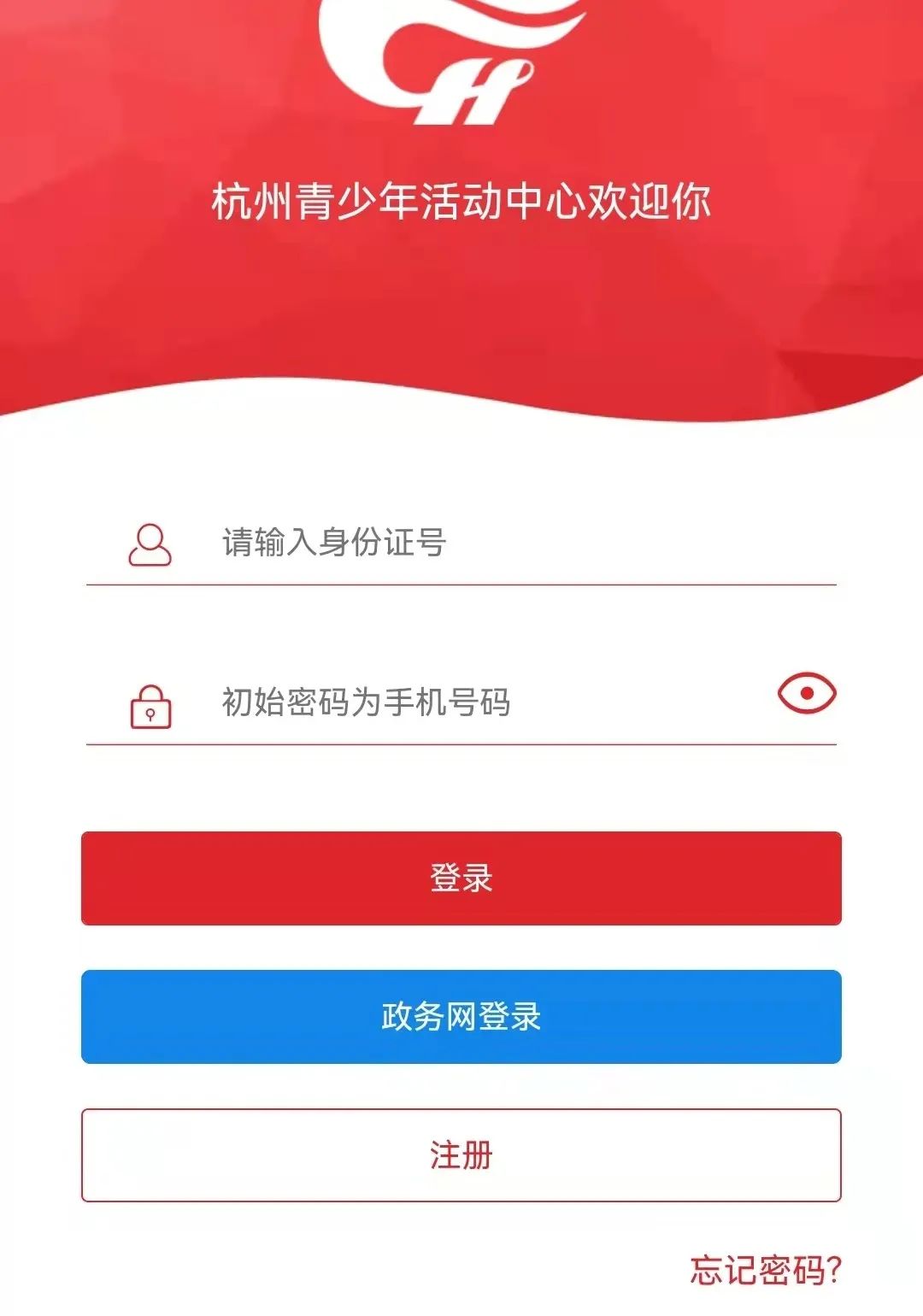Viewport: 923px width, 1316px height.
Task: Tap the red 登录 login button
Action: pyautogui.click(x=461, y=878)
